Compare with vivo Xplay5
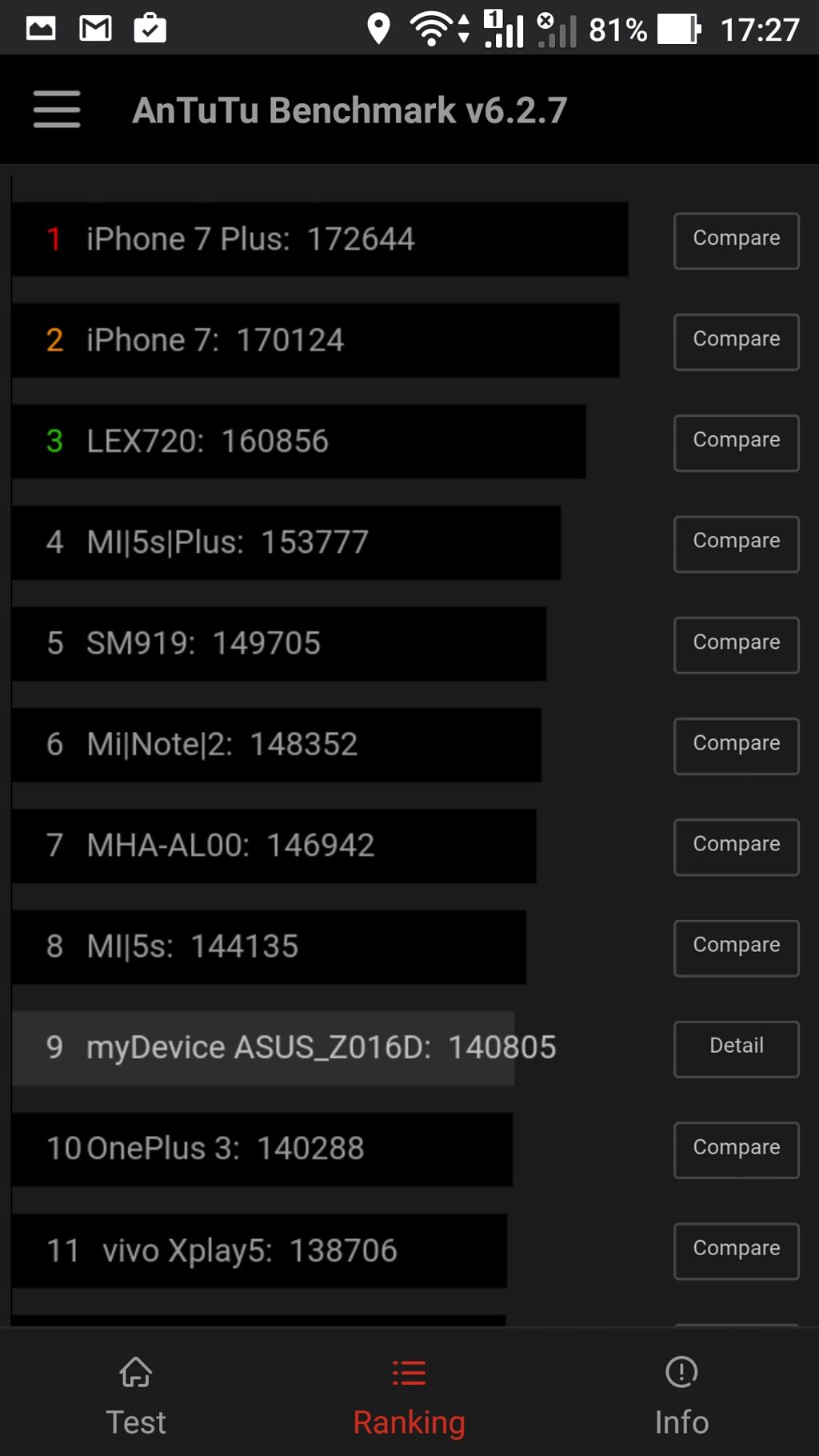 [x=736, y=1251]
